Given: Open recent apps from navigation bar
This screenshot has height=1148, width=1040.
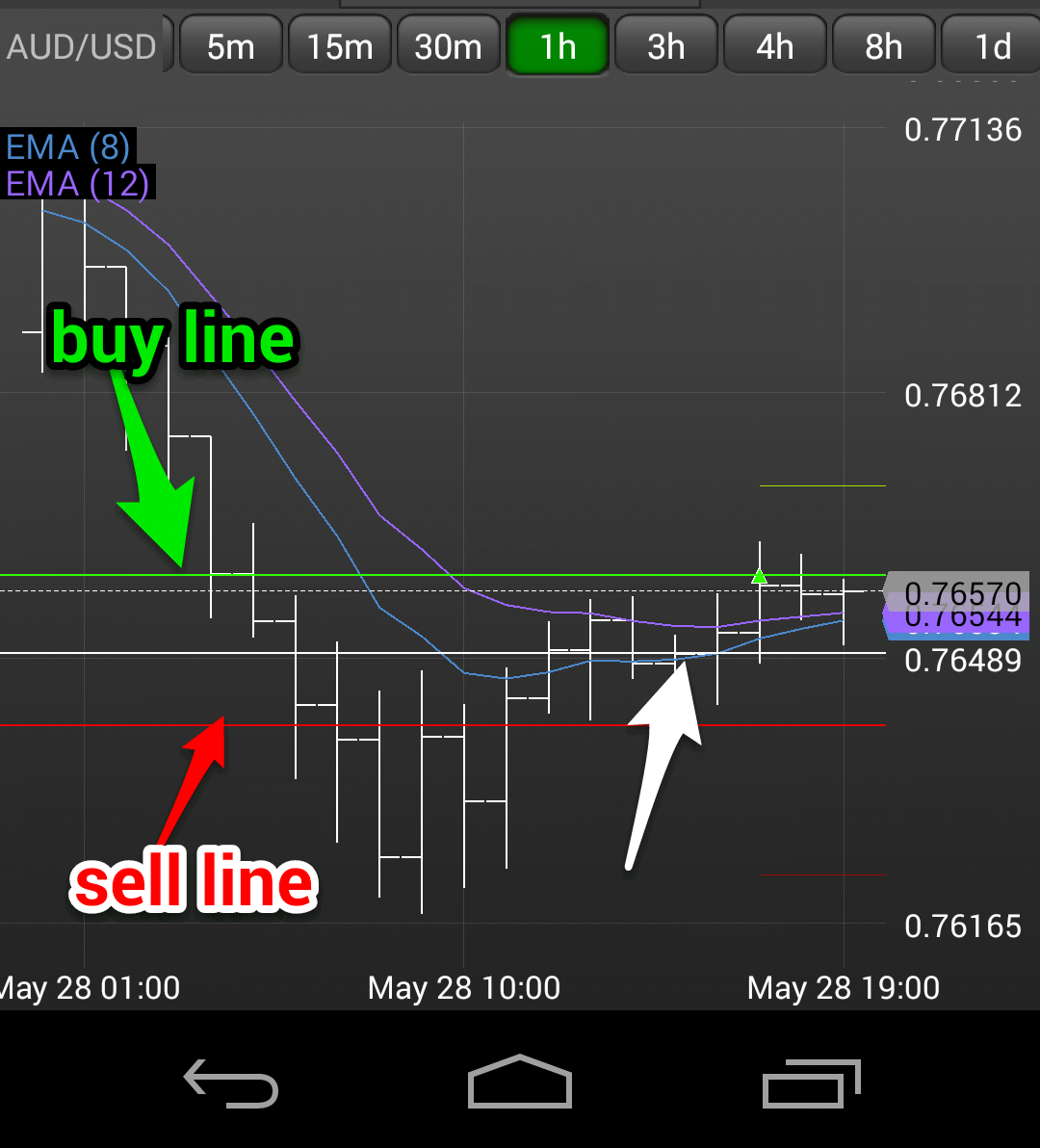Looking at the screenshot, I should click(811, 1083).
